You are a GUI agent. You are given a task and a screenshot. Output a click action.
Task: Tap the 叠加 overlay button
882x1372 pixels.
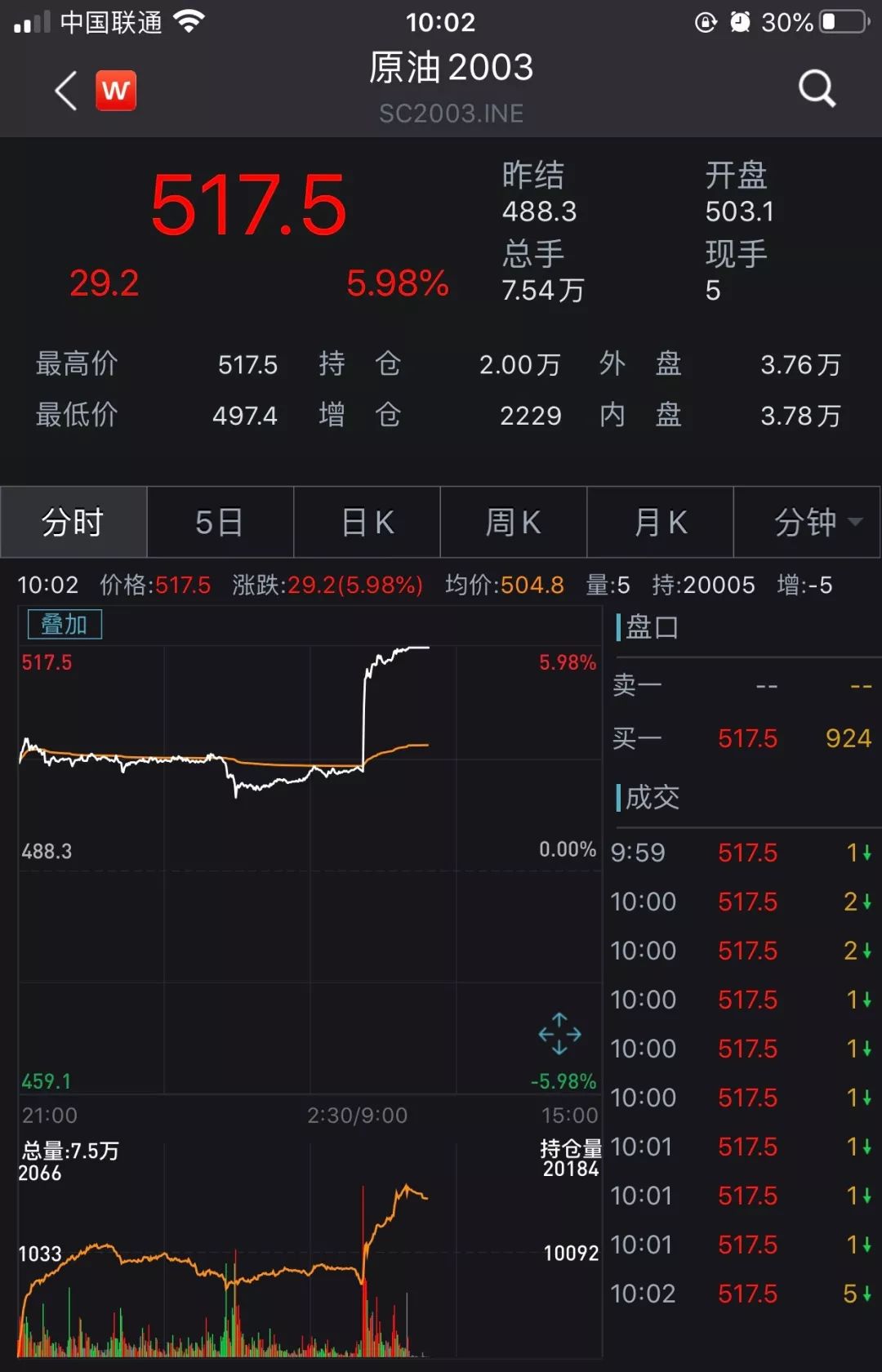65,625
